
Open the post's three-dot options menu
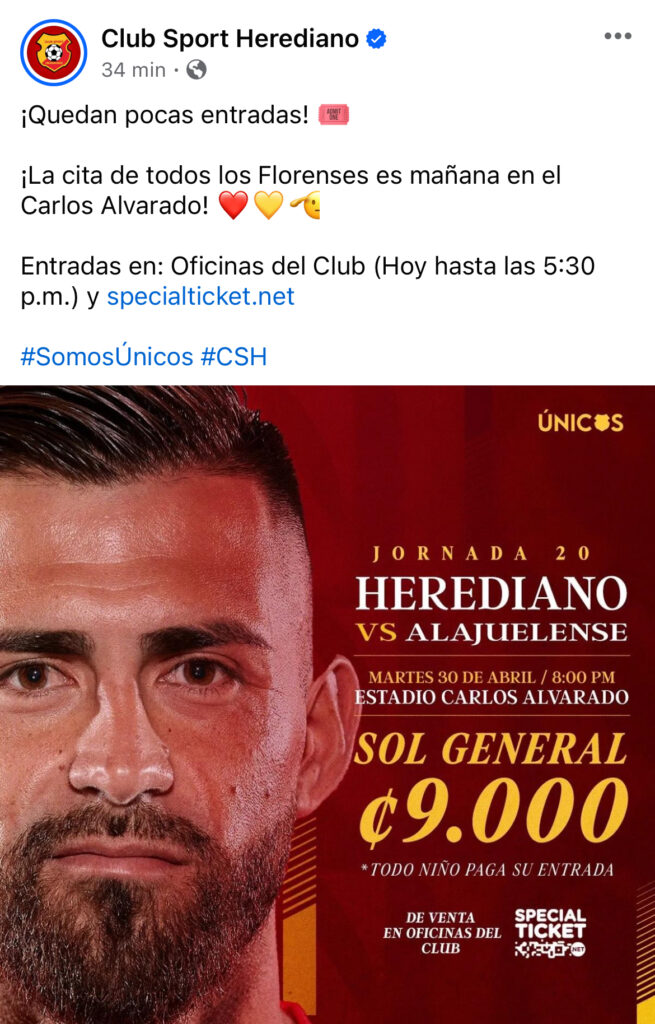618,37
